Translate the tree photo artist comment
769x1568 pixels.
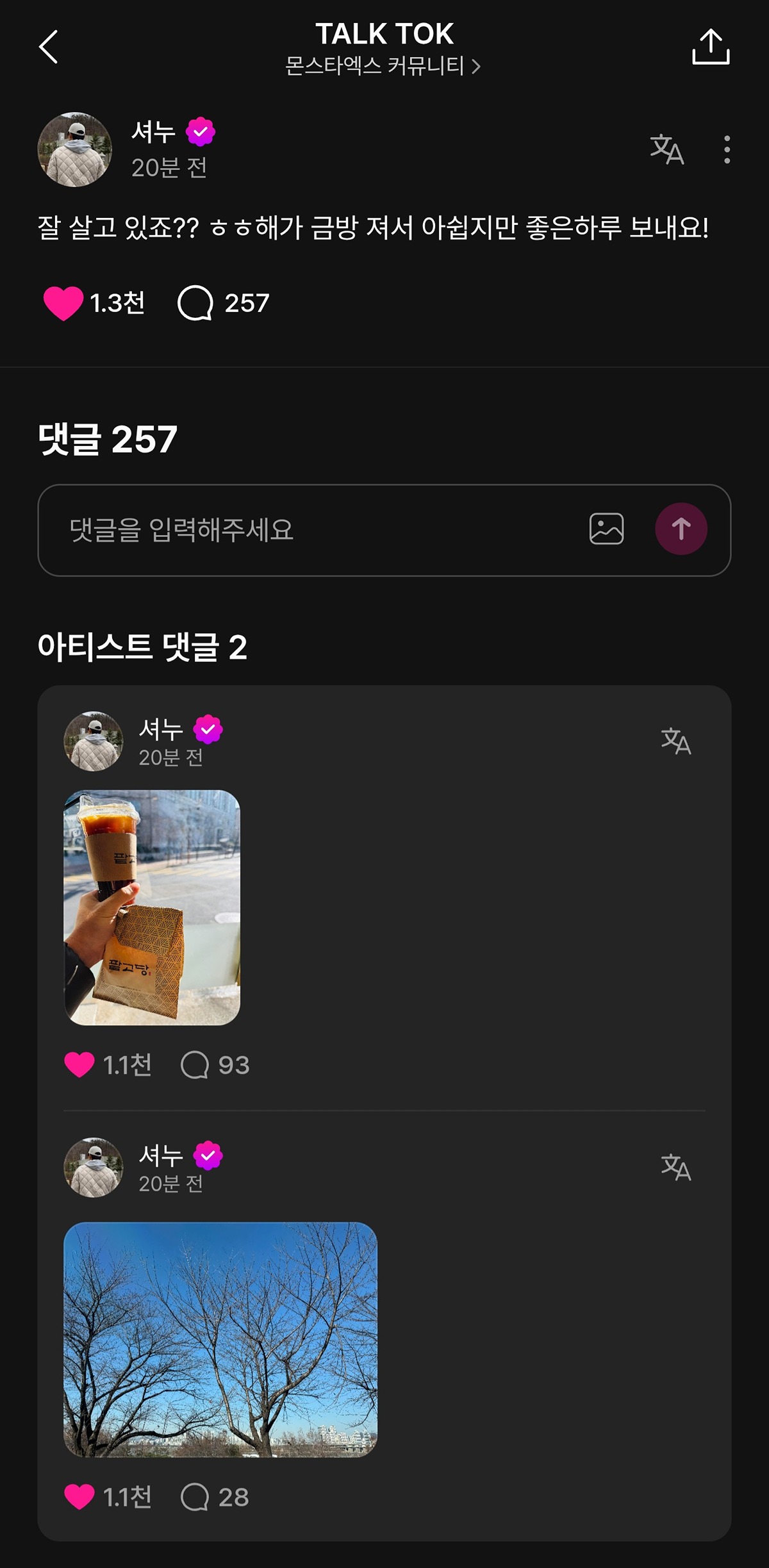click(x=675, y=1167)
